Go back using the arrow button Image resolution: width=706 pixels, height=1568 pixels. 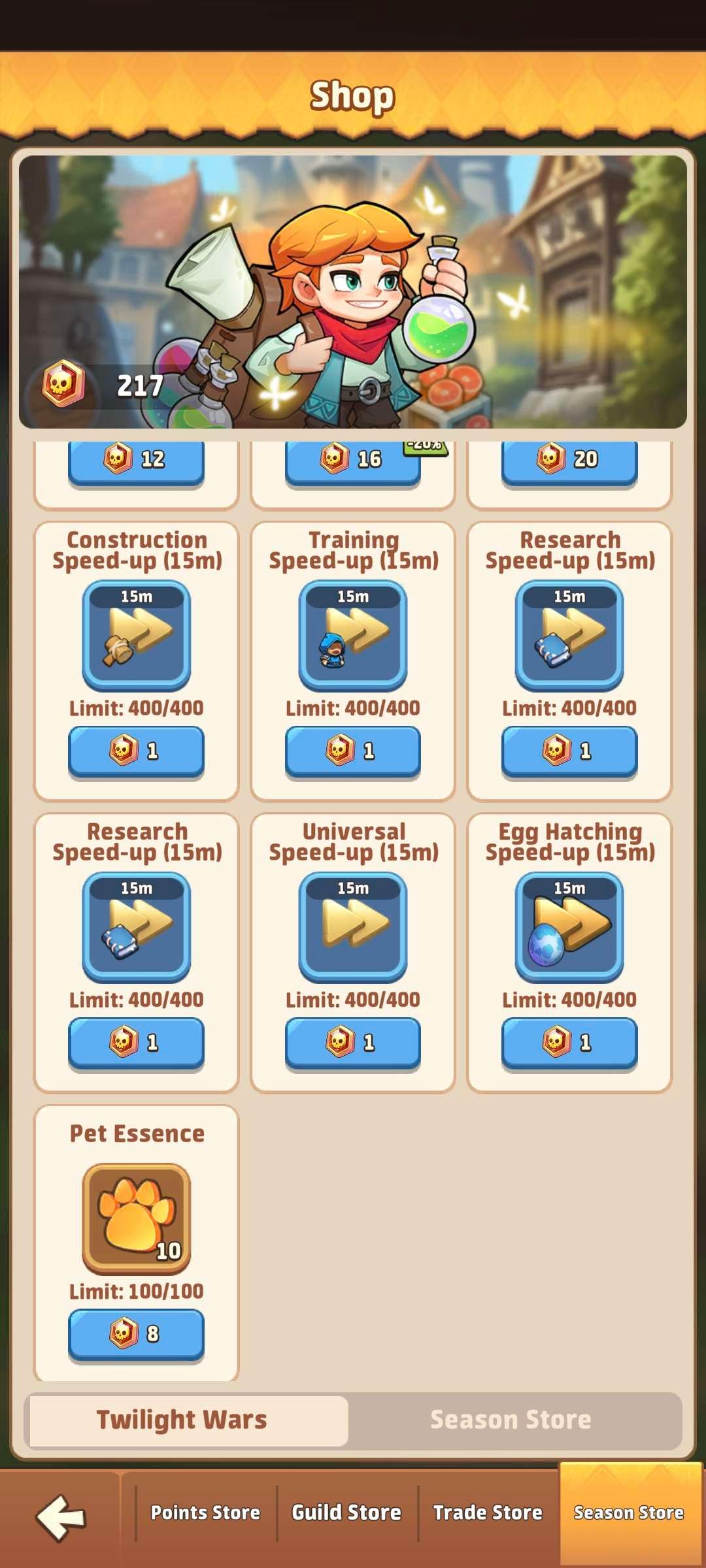pos(61,1517)
